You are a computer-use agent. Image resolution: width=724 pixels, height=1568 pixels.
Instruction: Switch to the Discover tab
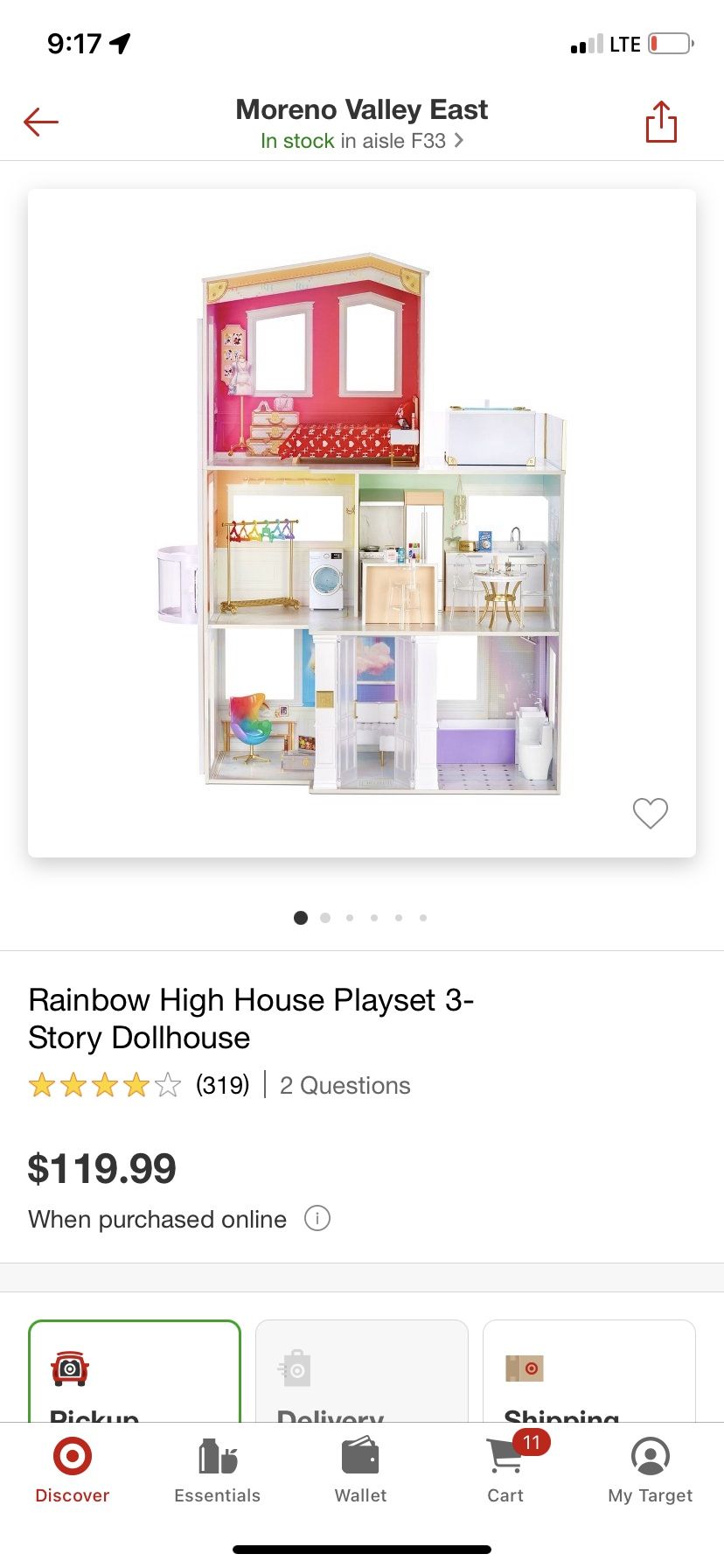coord(73,1471)
